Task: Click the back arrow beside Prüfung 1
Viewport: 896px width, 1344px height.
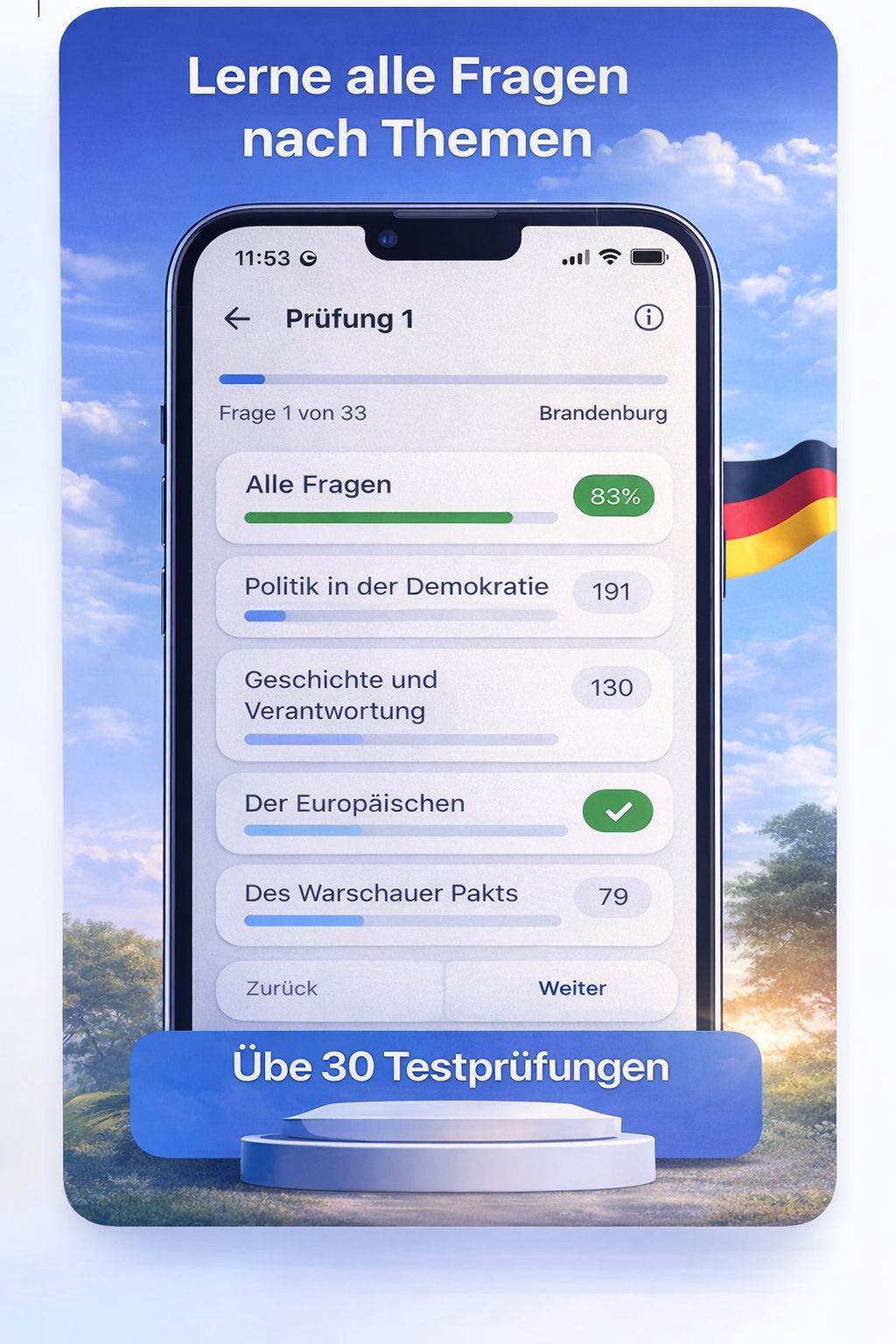Action: (x=237, y=319)
